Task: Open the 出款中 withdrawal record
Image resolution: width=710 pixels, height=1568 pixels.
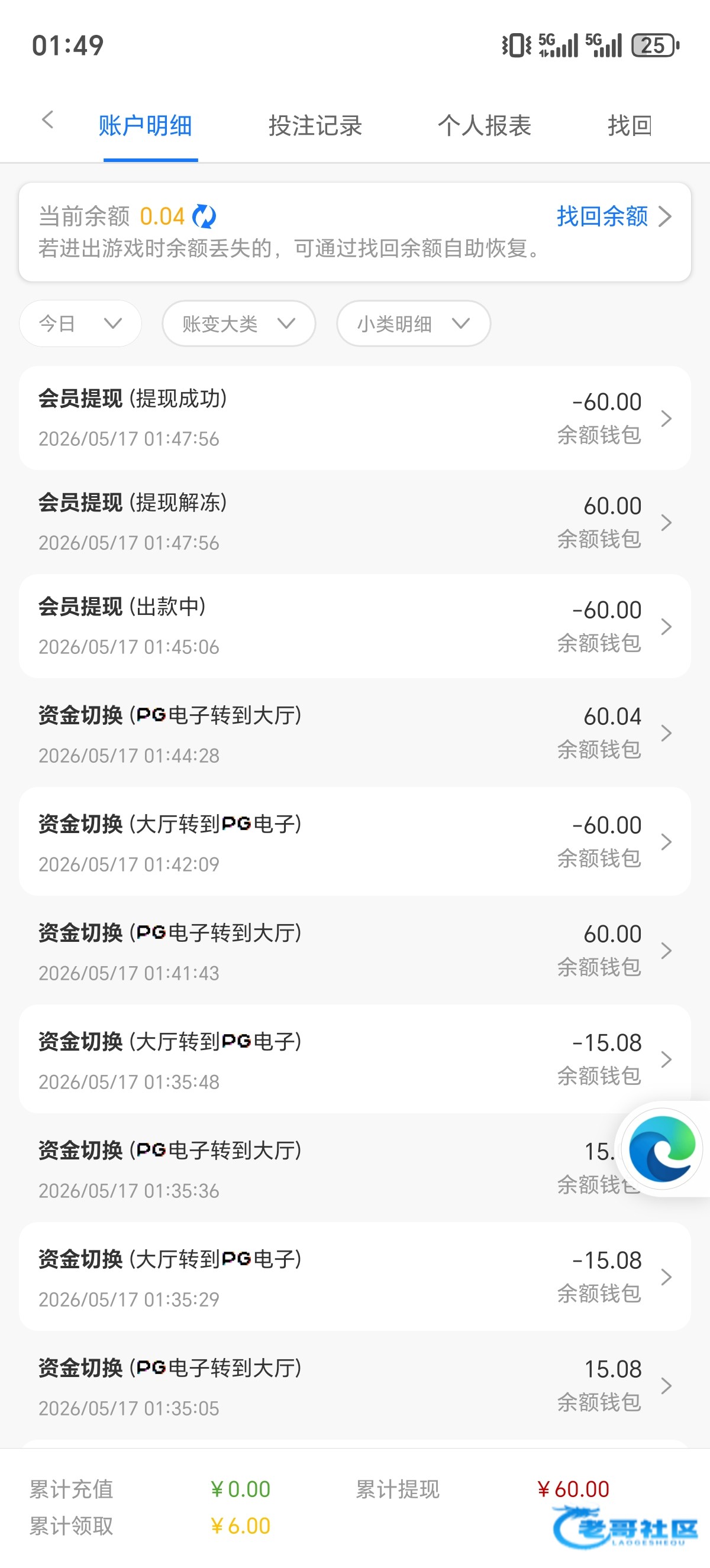Action: 355,626
